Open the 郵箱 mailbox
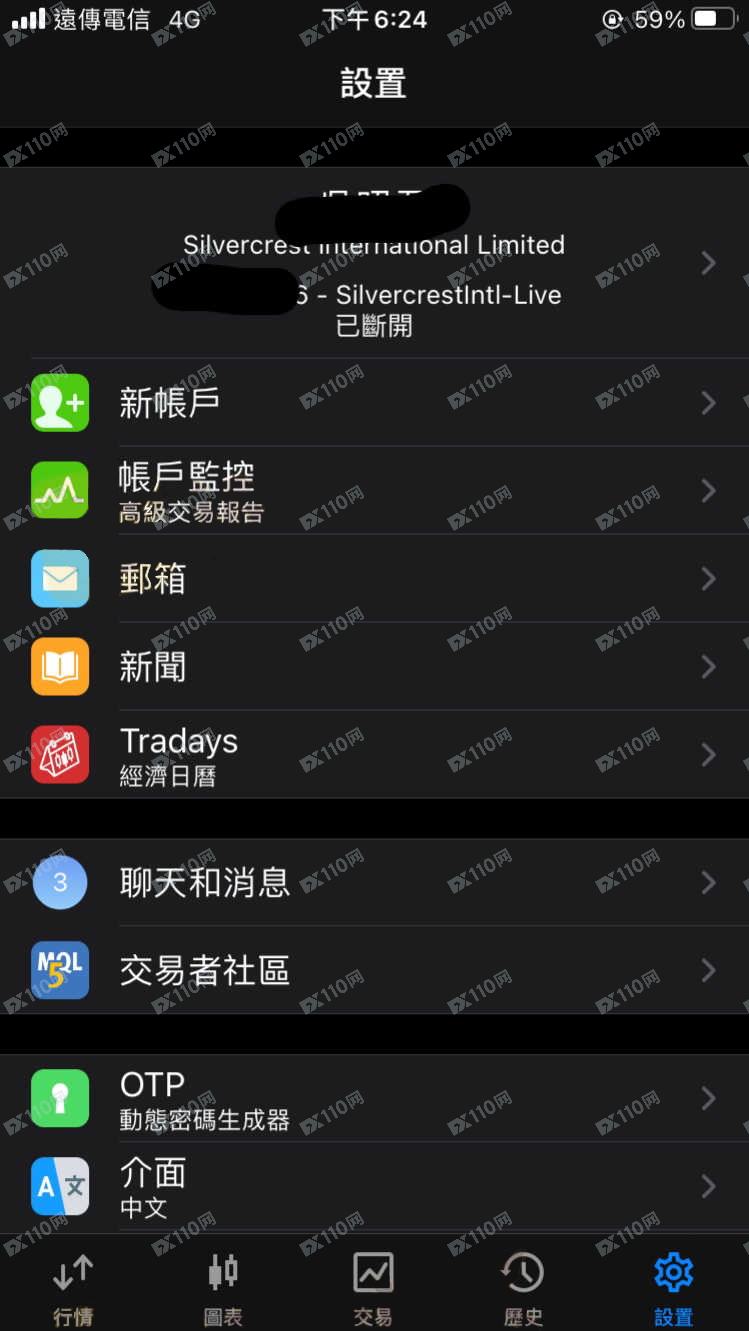This screenshot has height=1331, width=749. [374, 579]
